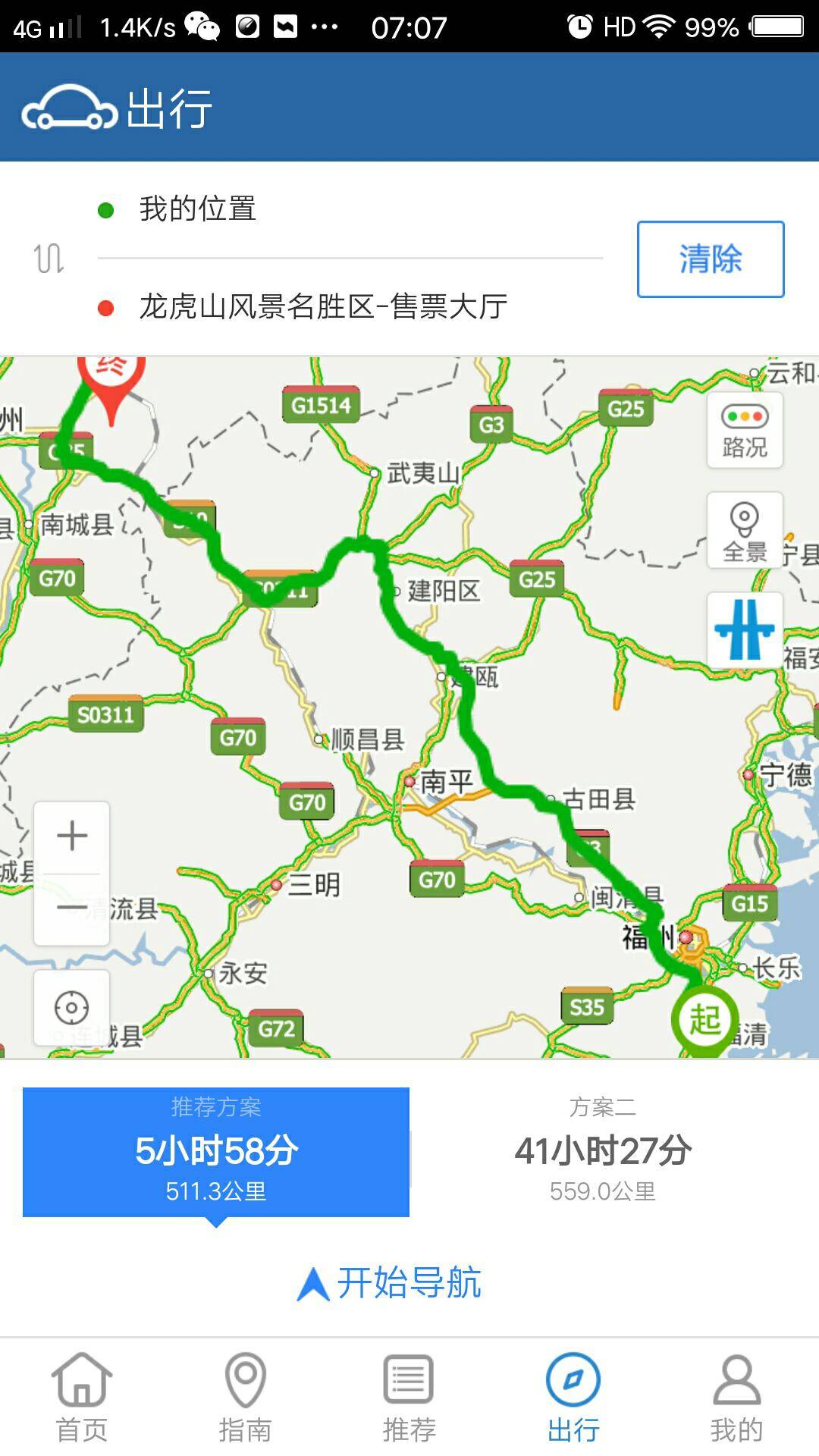Screen dimensions: 819x1456
Task: Start navigation with 开始导航
Action: click(391, 1284)
